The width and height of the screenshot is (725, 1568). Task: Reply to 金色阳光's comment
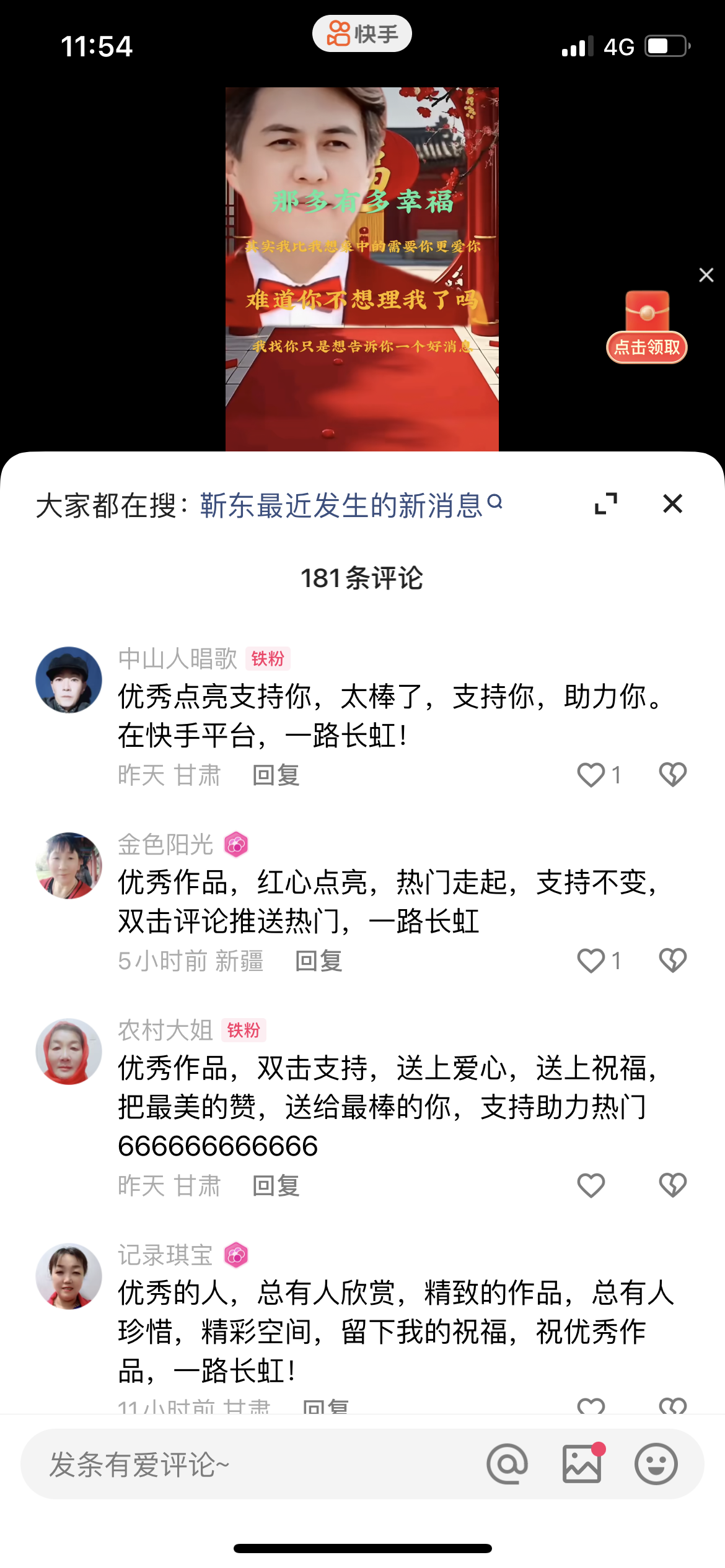319,961
